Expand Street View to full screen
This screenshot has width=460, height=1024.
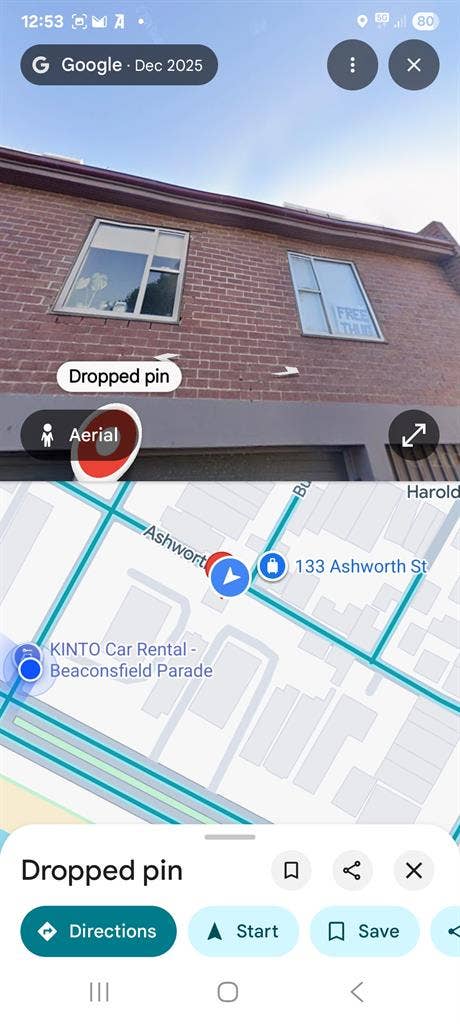pyautogui.click(x=414, y=436)
